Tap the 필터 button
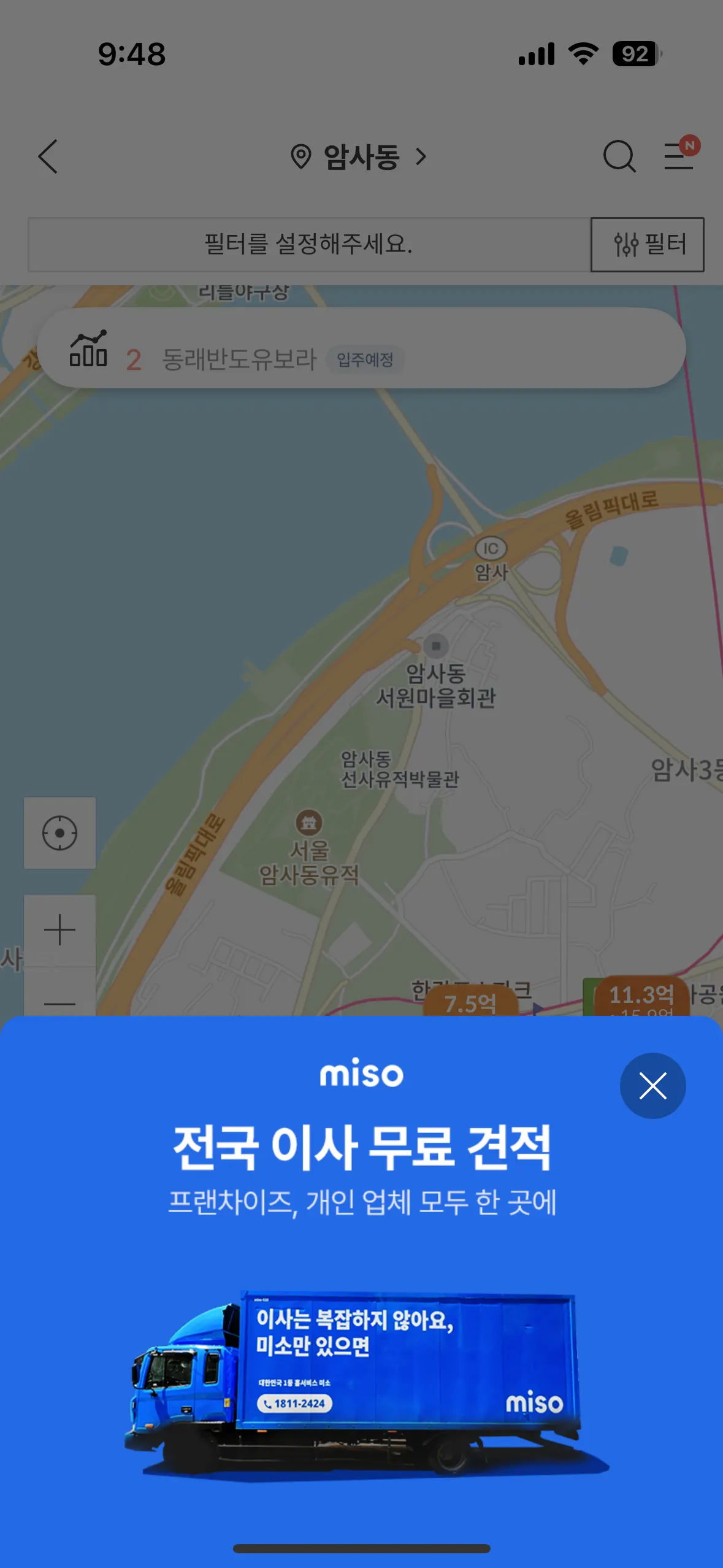The image size is (723, 1568). pos(647,245)
